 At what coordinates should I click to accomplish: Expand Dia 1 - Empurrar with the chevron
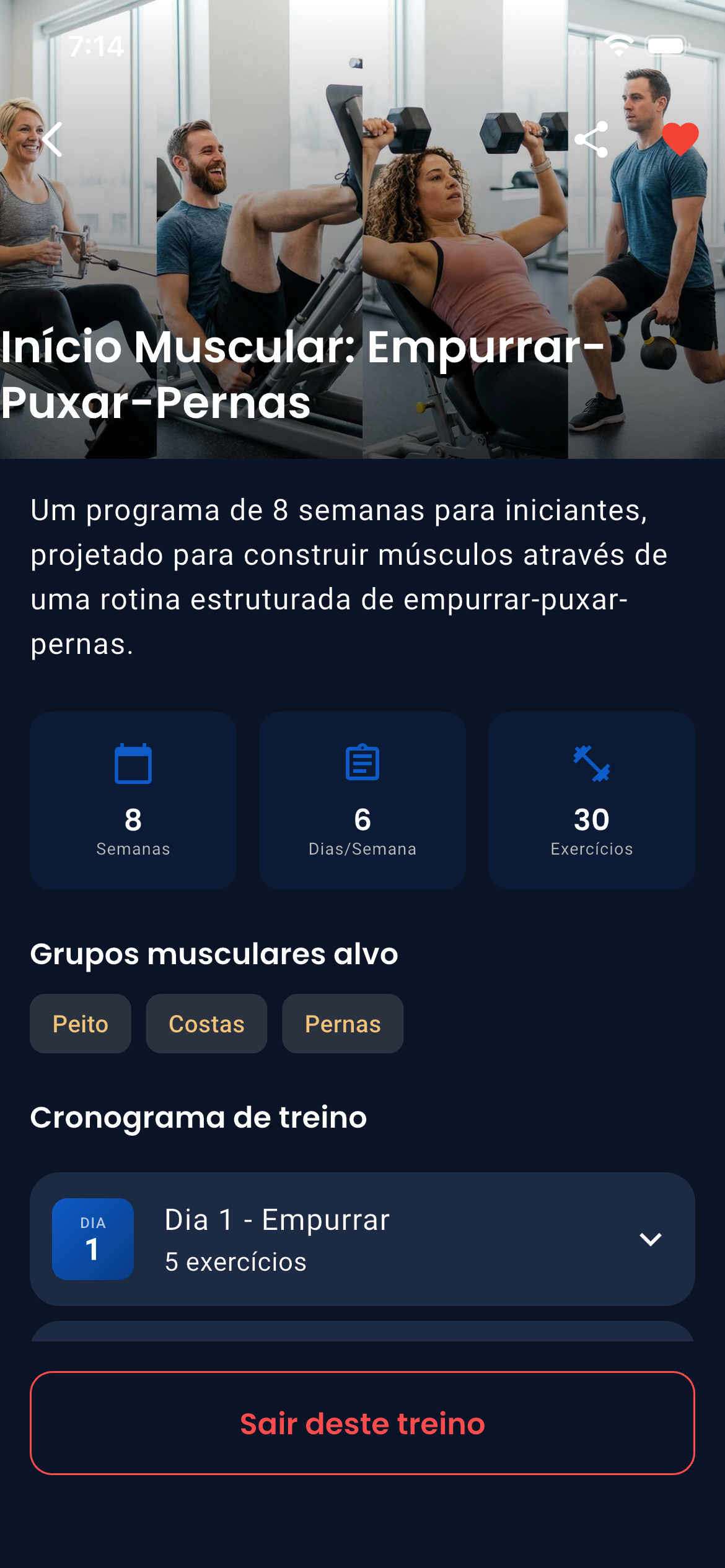(x=651, y=1239)
